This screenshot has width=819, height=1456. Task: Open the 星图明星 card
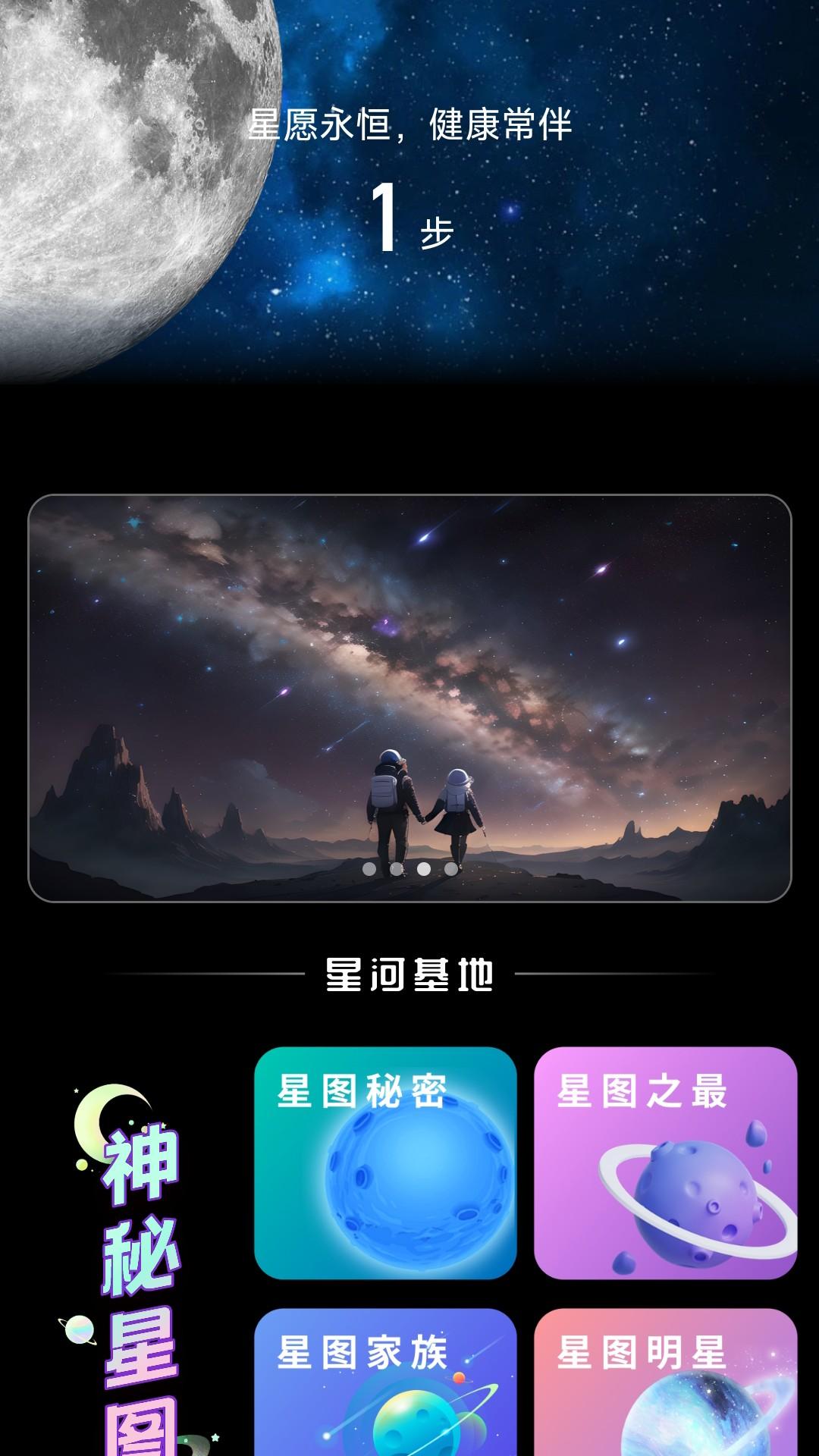(665, 1382)
